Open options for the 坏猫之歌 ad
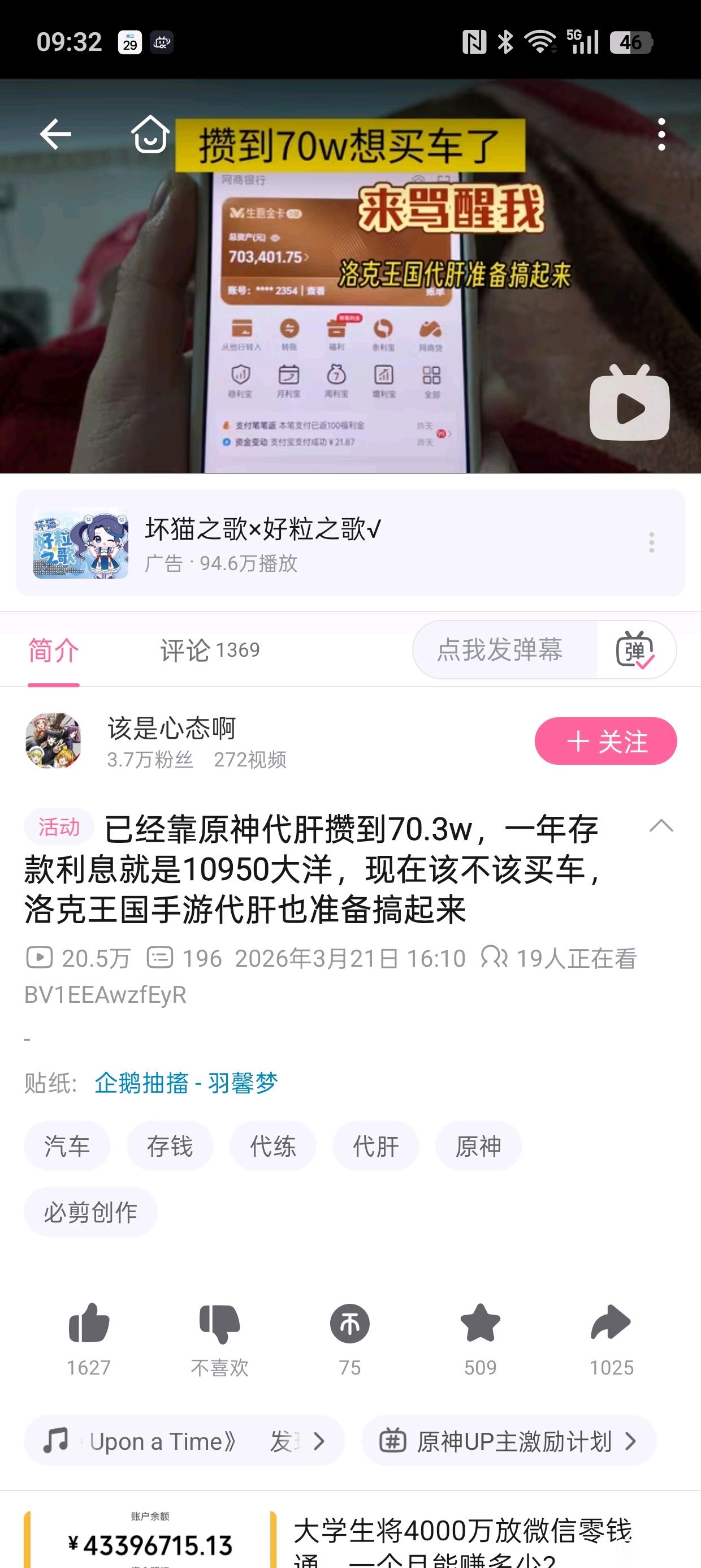This screenshot has height=1568, width=701. coord(651,542)
